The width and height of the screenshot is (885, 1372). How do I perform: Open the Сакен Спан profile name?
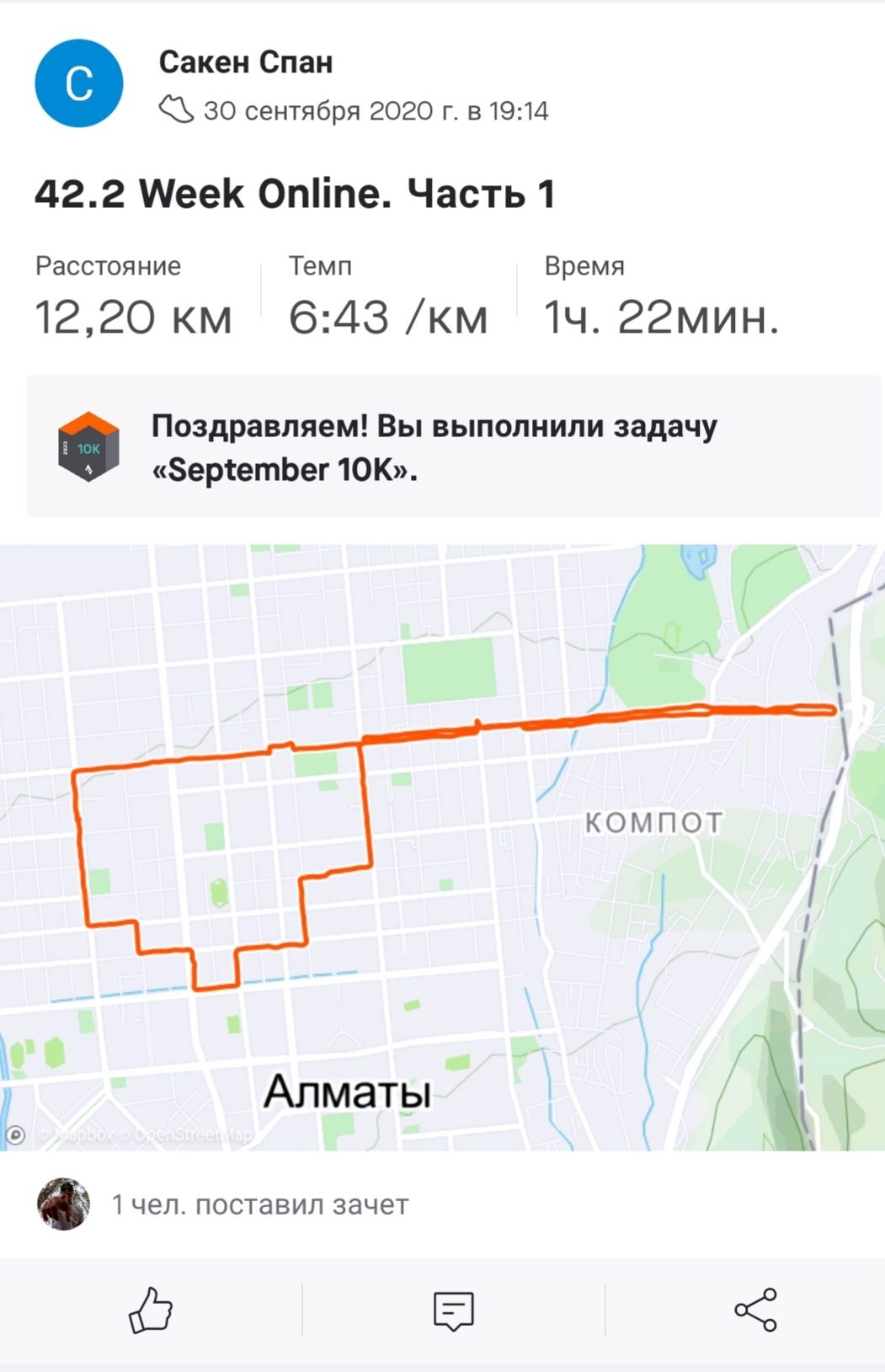(x=246, y=62)
